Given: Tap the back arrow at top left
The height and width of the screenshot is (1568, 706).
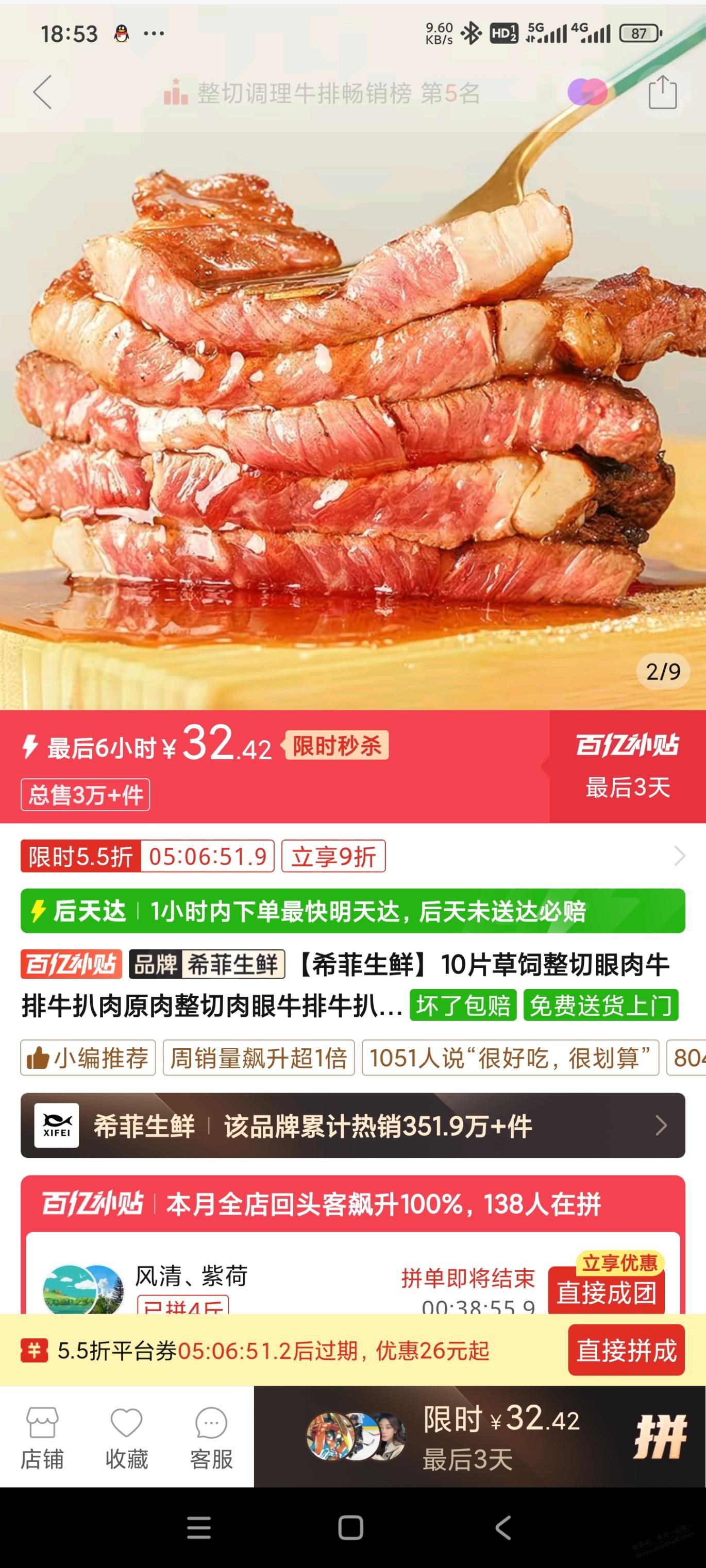Looking at the screenshot, I should 41,91.
